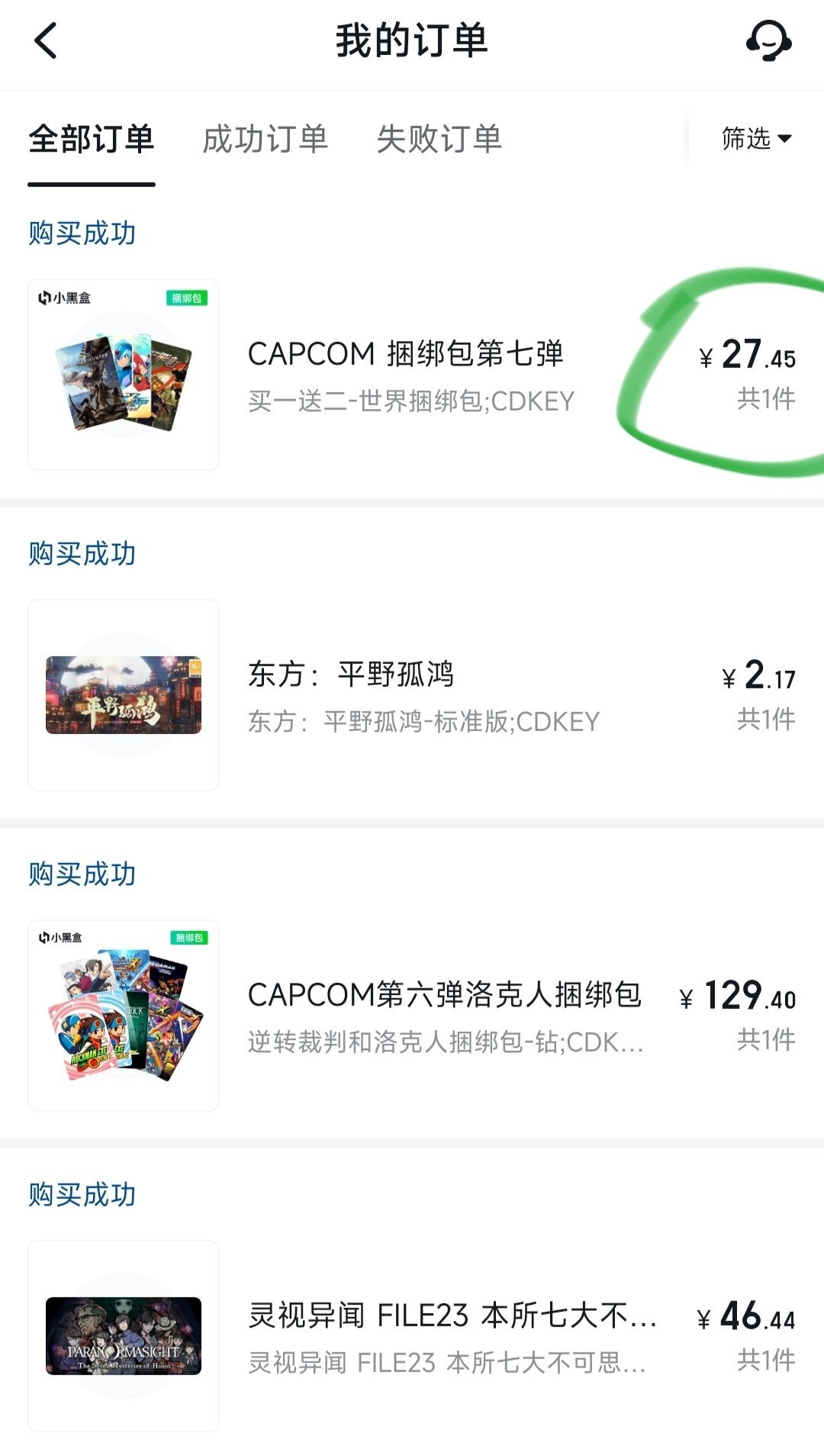This screenshot has height=1456, width=824.
Task: Expand the 筛选 filter dropdown
Action: pos(756,139)
